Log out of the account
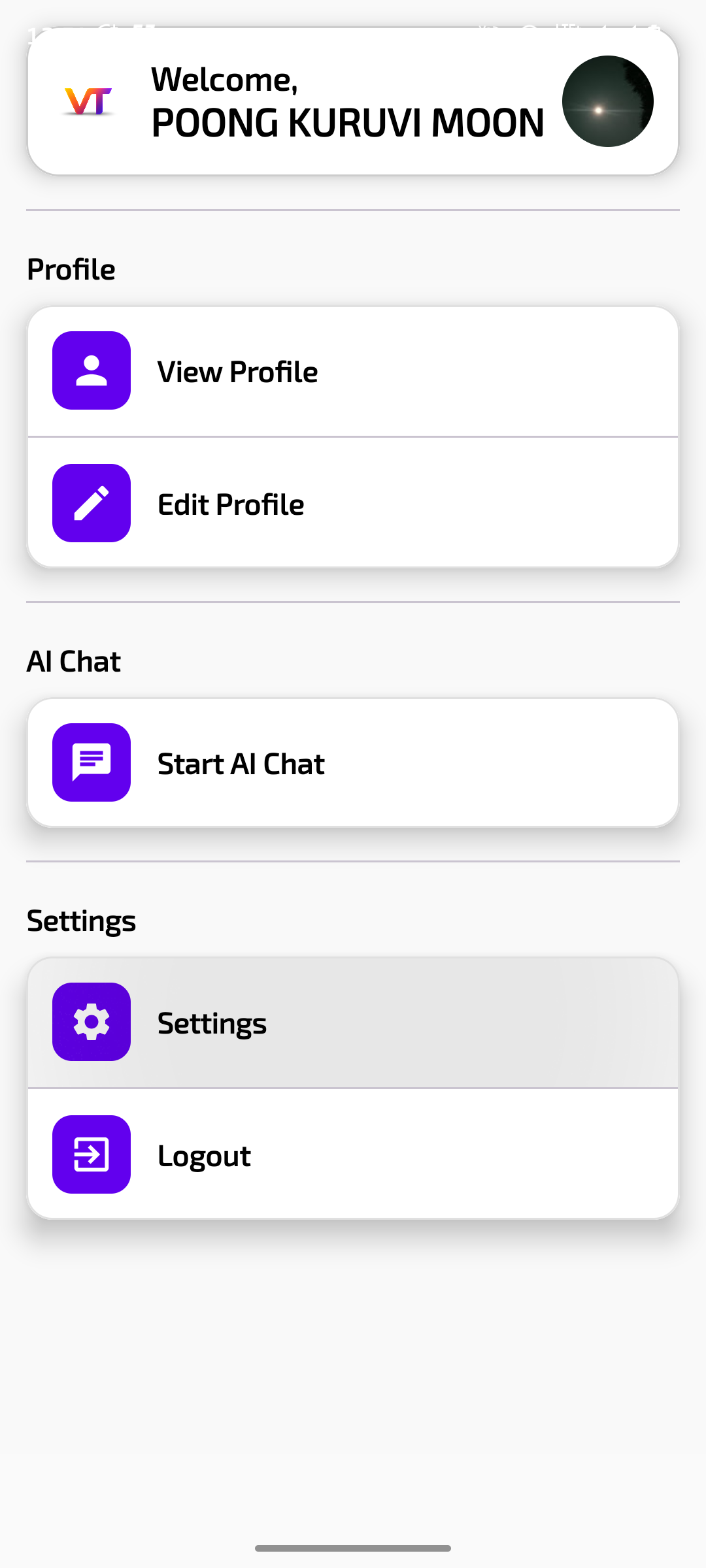This screenshot has width=706, height=1568. [x=353, y=1154]
